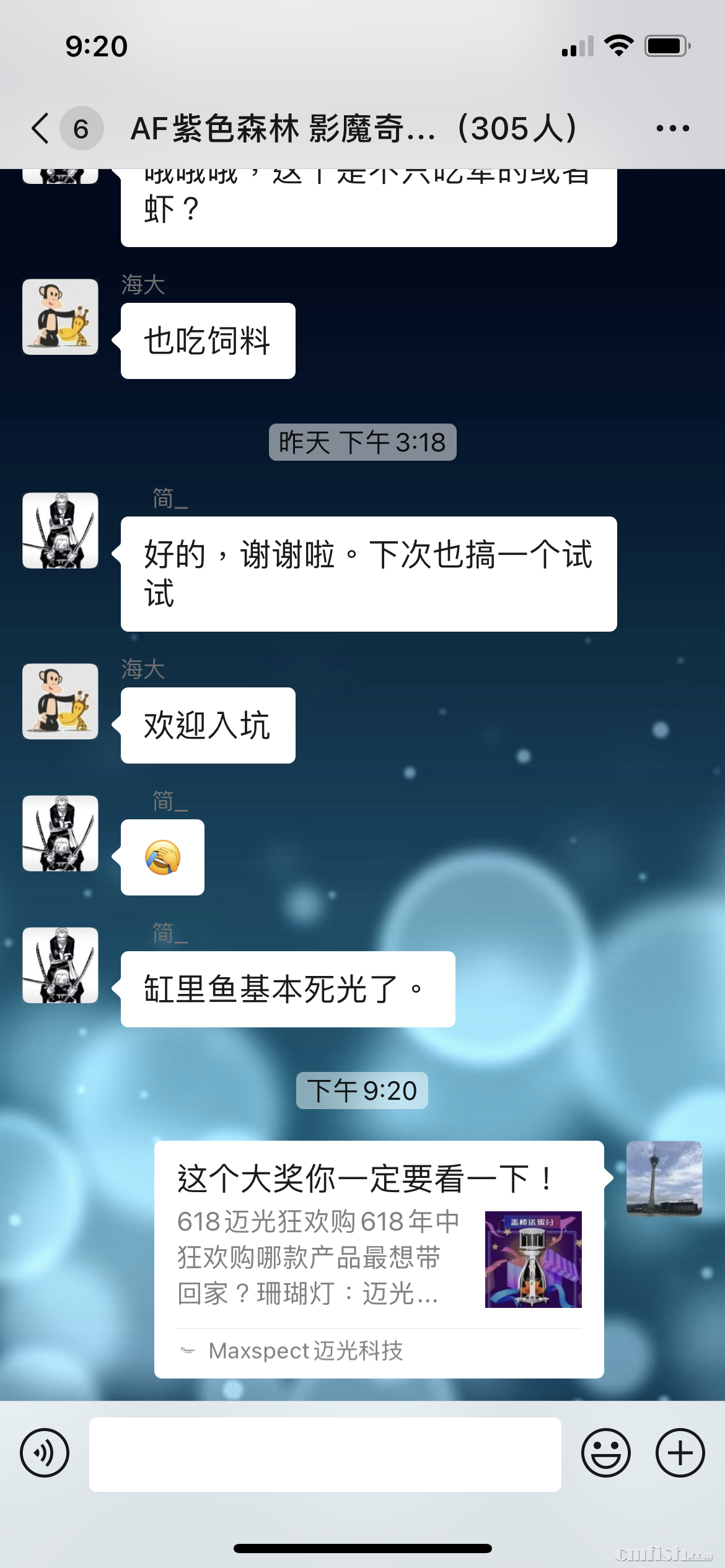Open 简_'s avatar next to 好的，谢谢啦
Screen dimensions: 725x1568
tap(61, 531)
